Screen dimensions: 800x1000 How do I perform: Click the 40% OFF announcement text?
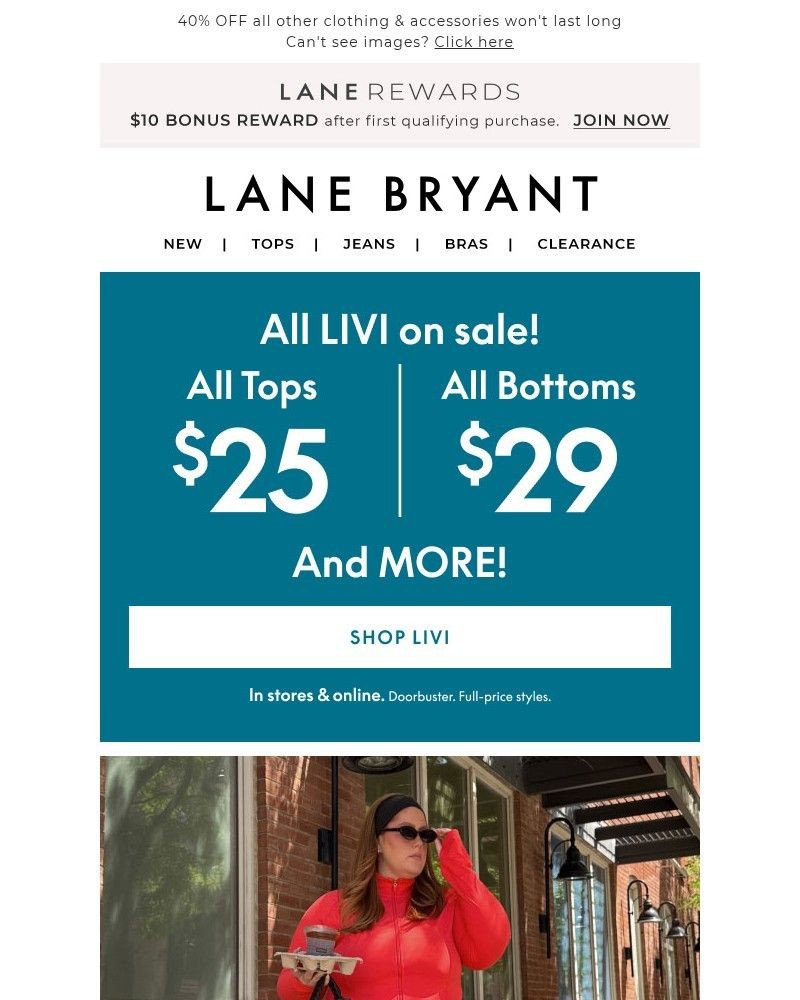[x=399, y=20]
